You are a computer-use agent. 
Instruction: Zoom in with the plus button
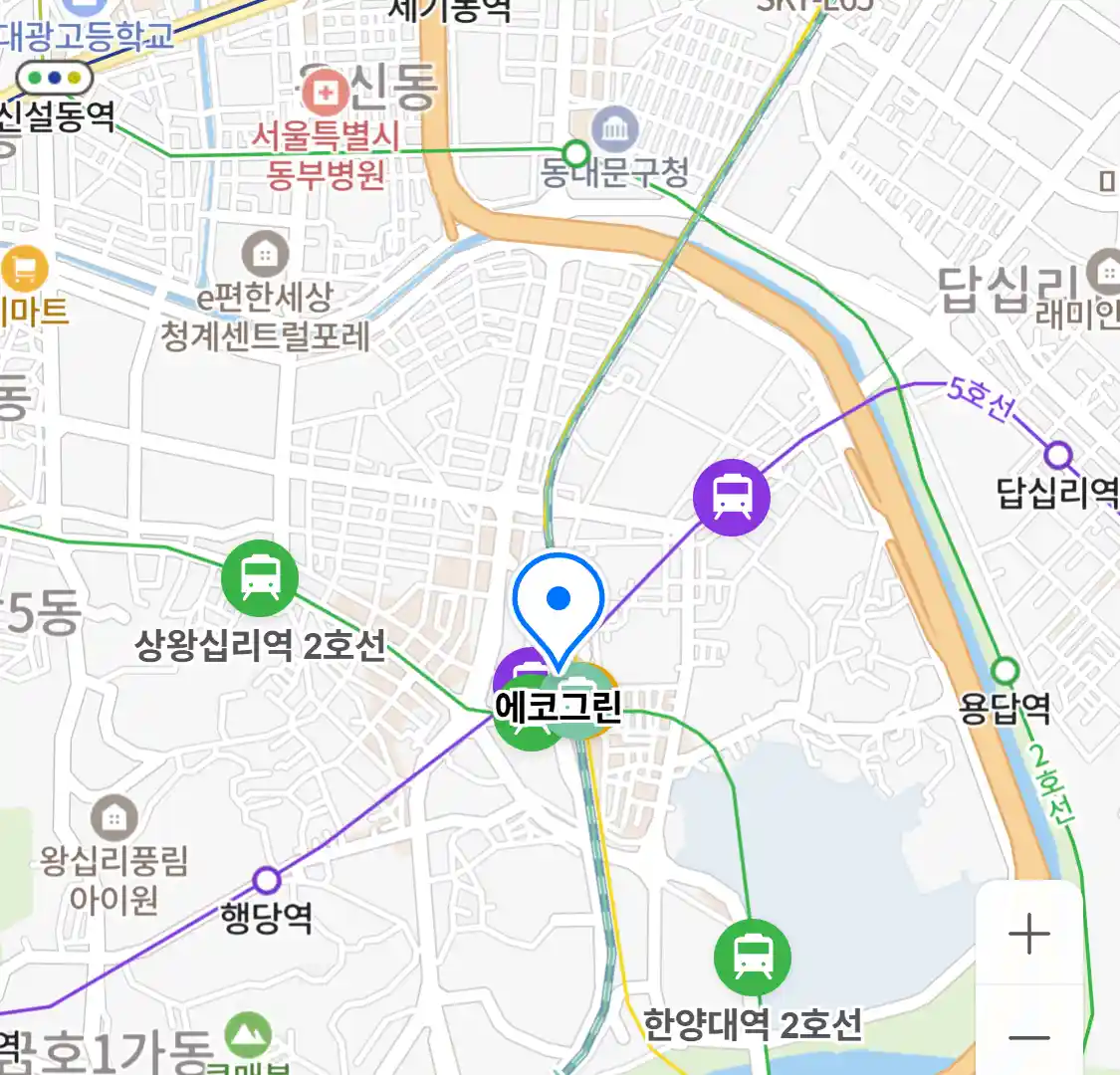click(1028, 935)
